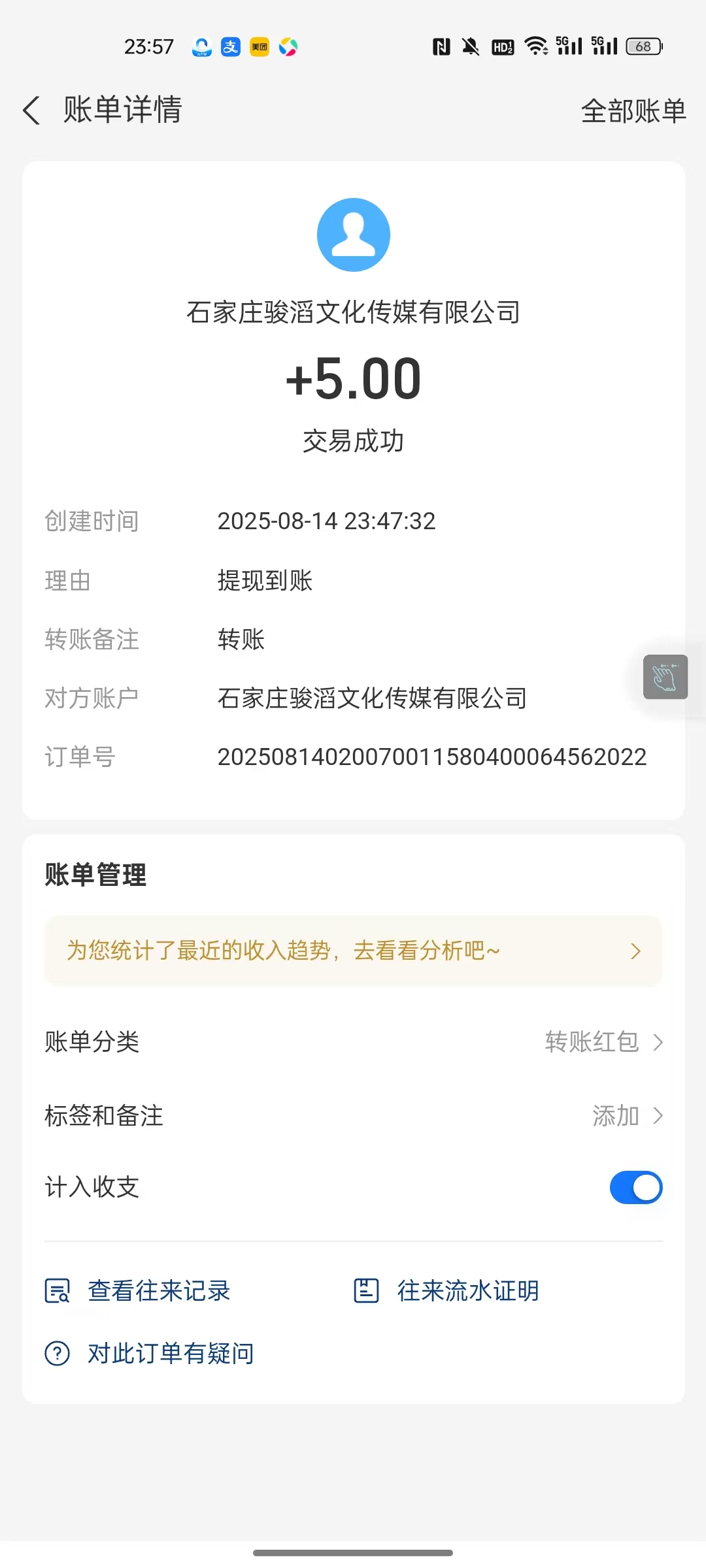This screenshot has width=706, height=1568.
Task: Tap the mute status icon in status bar
Action: pos(469,46)
